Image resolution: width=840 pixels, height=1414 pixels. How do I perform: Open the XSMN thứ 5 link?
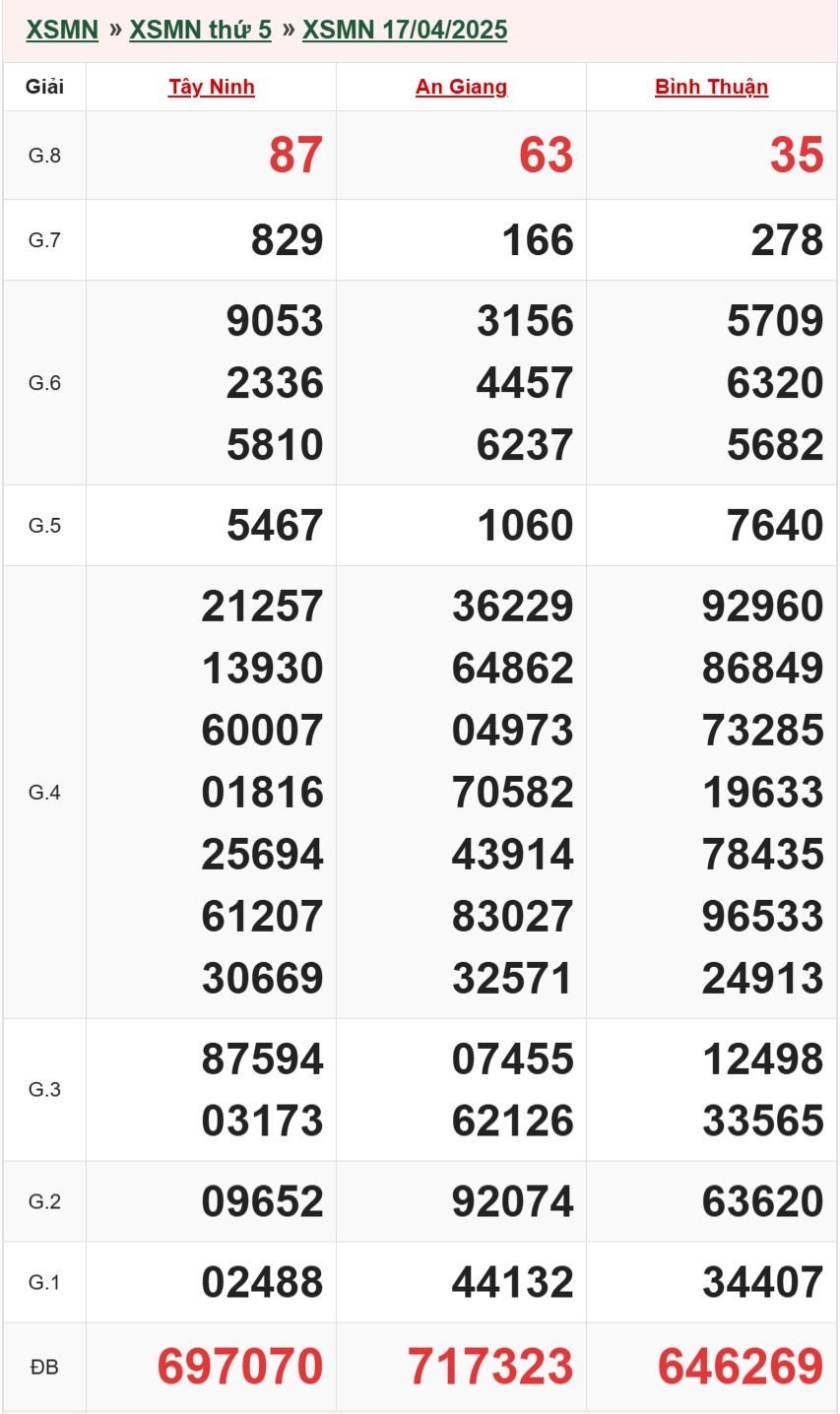click(x=200, y=30)
